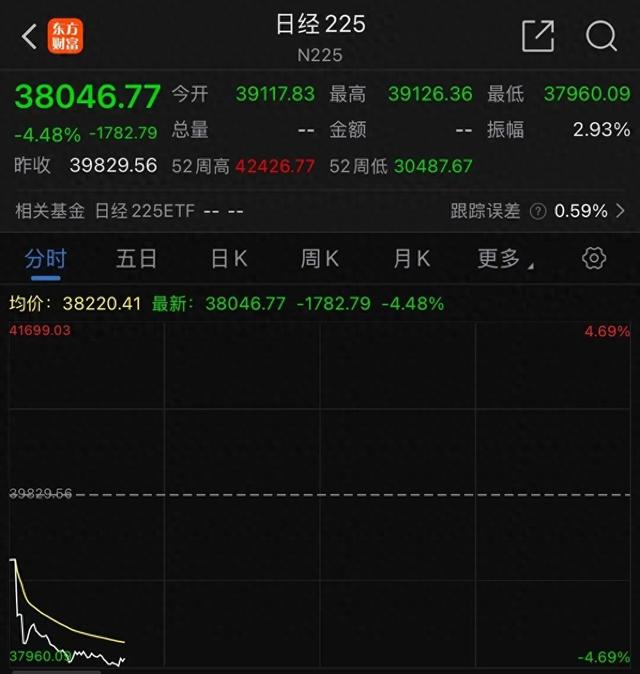Select the 日K chart tab
Image resolution: width=640 pixels, height=674 pixels.
(x=228, y=259)
